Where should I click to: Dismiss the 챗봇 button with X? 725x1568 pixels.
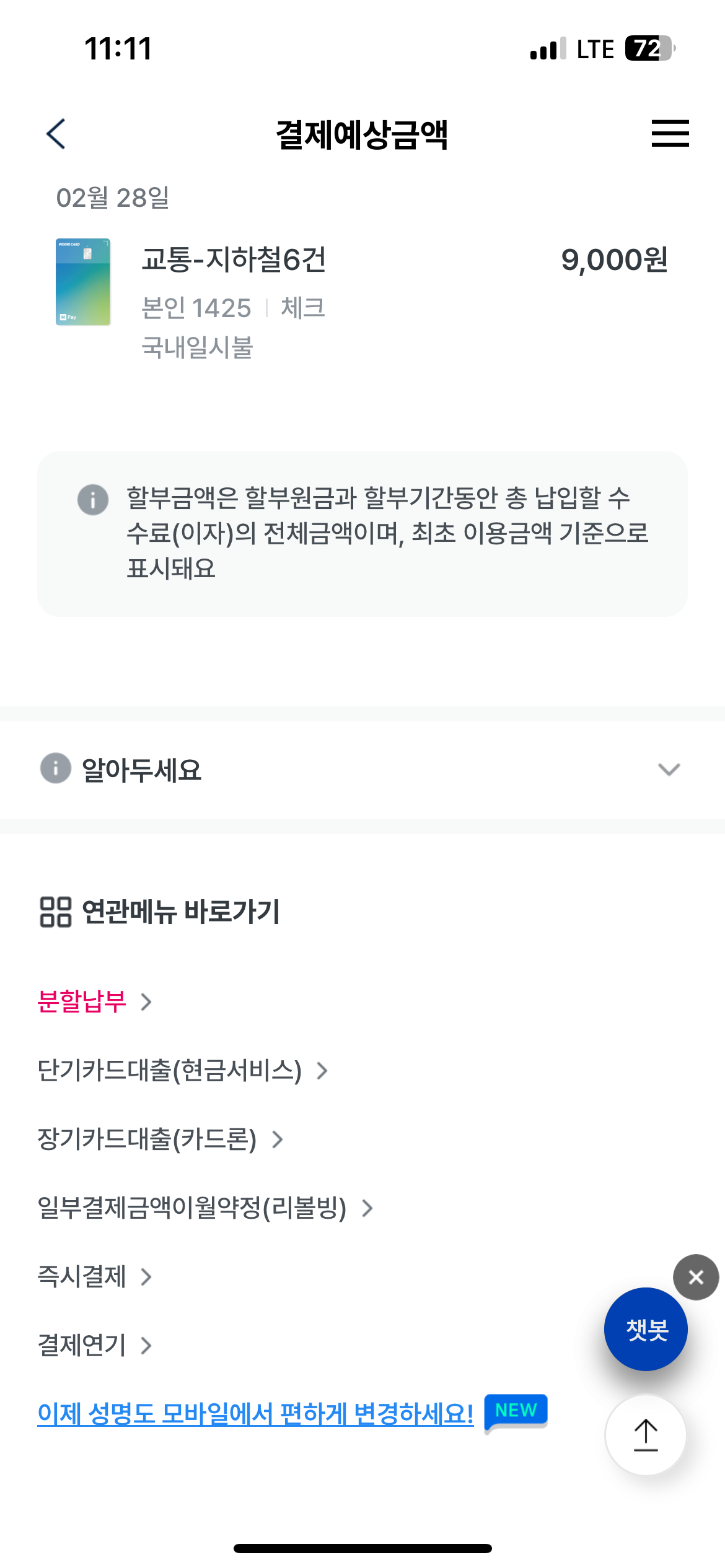pos(696,1277)
